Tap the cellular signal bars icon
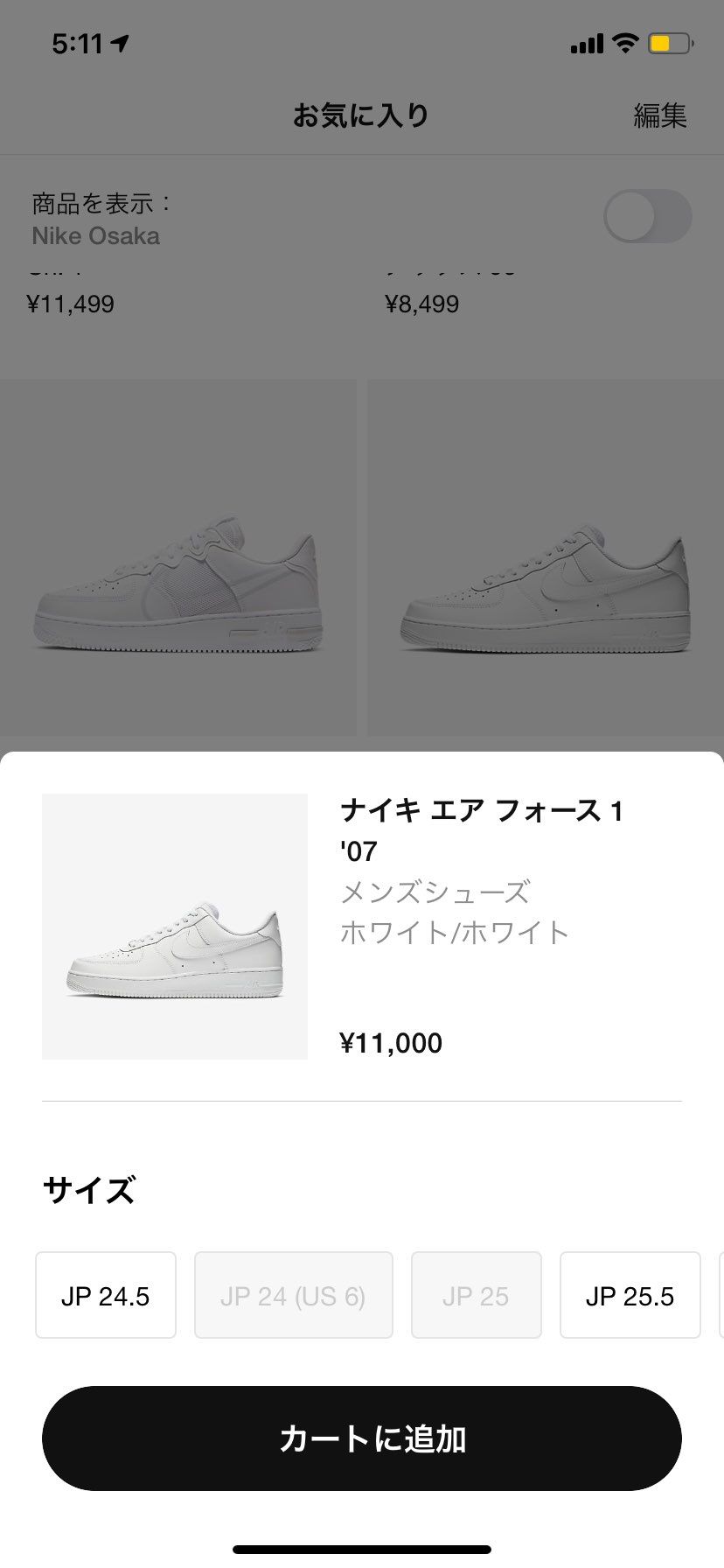Viewport: 724px width, 1568px height. (587, 42)
